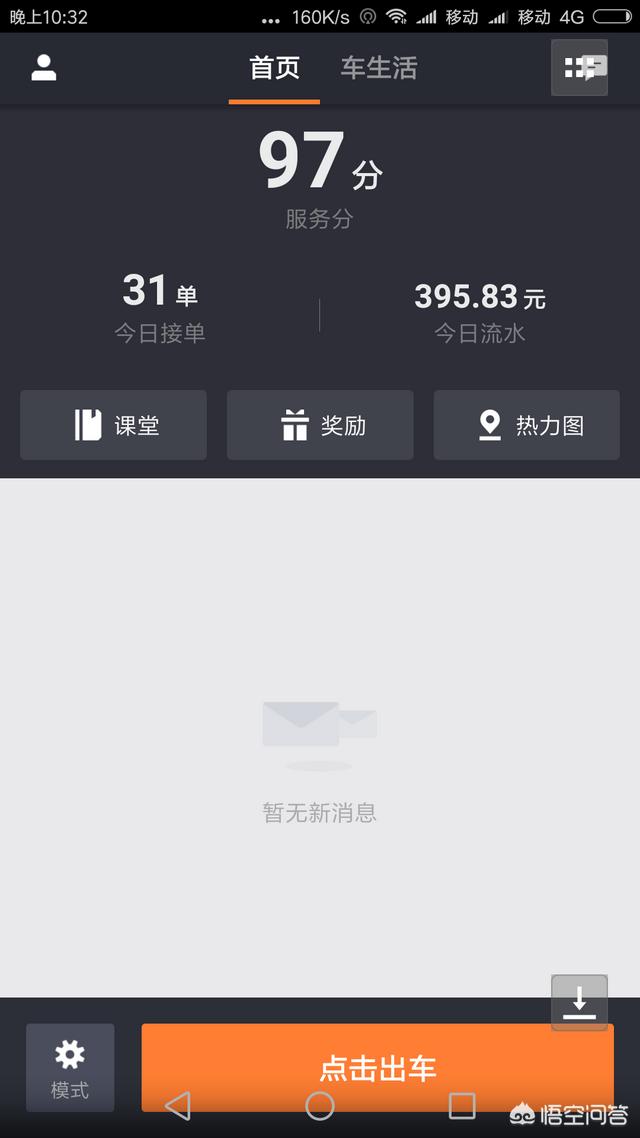Screen dimensions: 640x1138
Task: Open the recent apps overview
Action: click(462, 1105)
